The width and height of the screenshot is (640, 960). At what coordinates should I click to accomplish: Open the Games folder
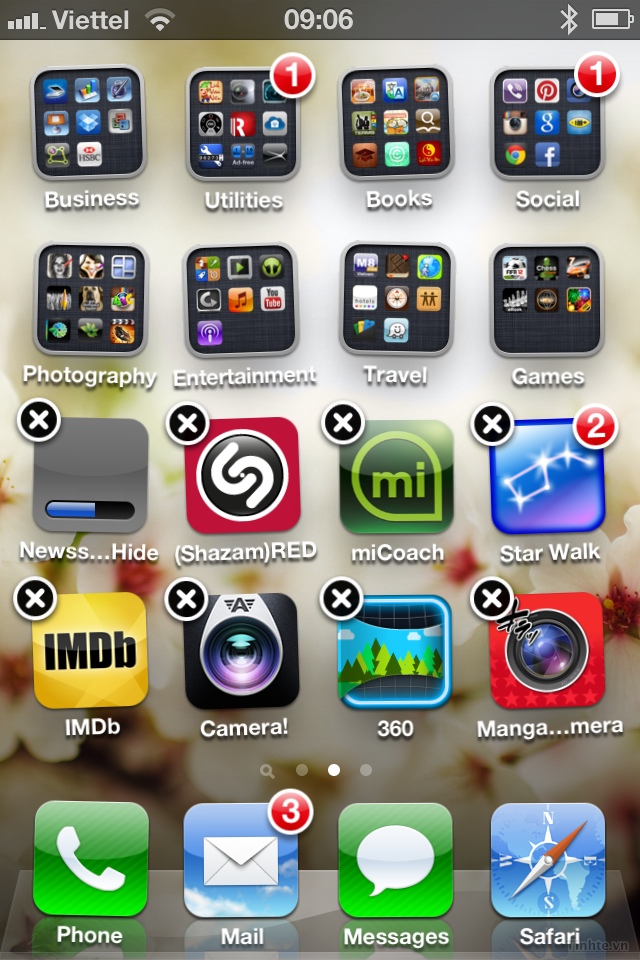coord(547,299)
